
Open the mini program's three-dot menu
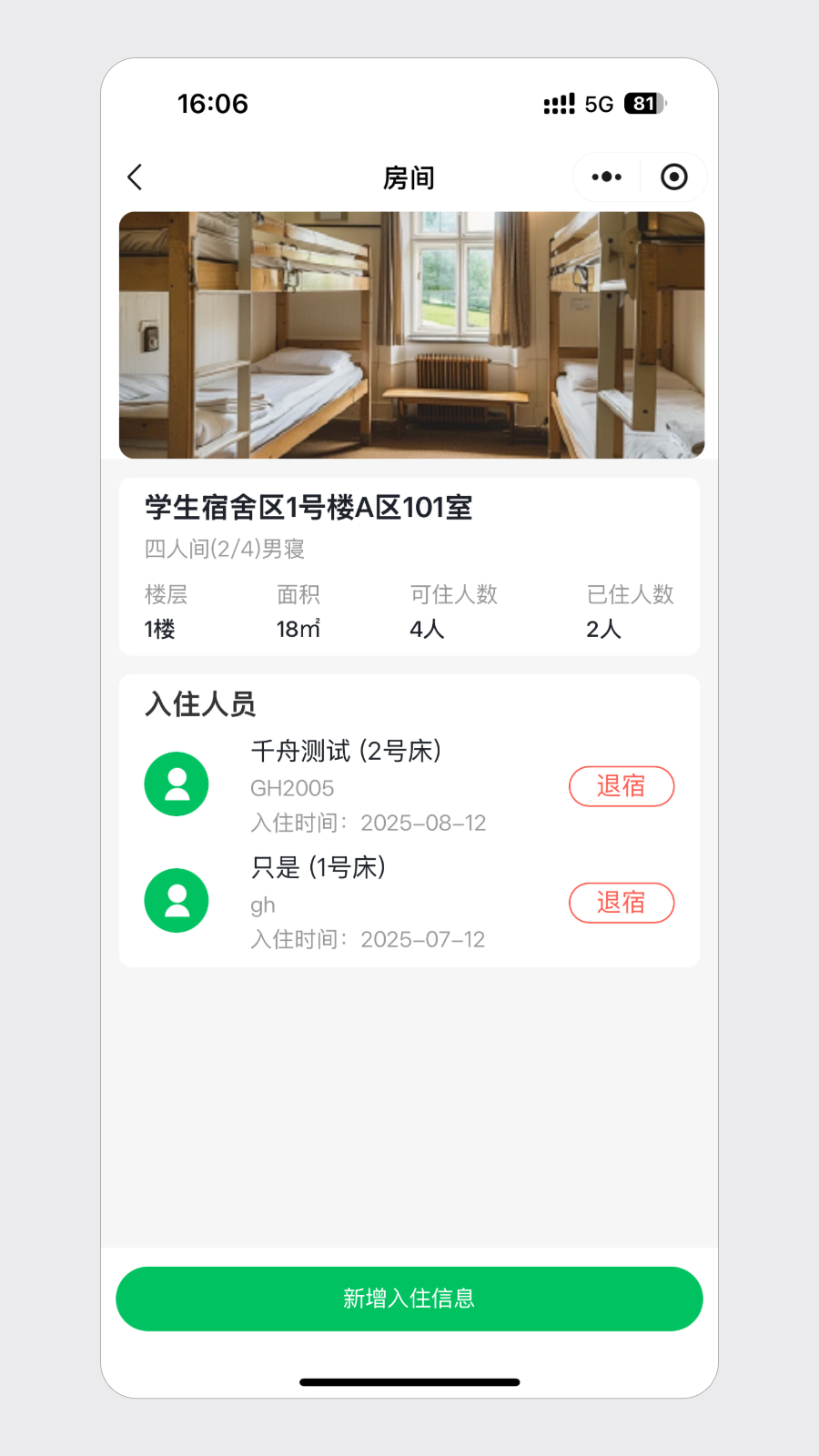[606, 177]
